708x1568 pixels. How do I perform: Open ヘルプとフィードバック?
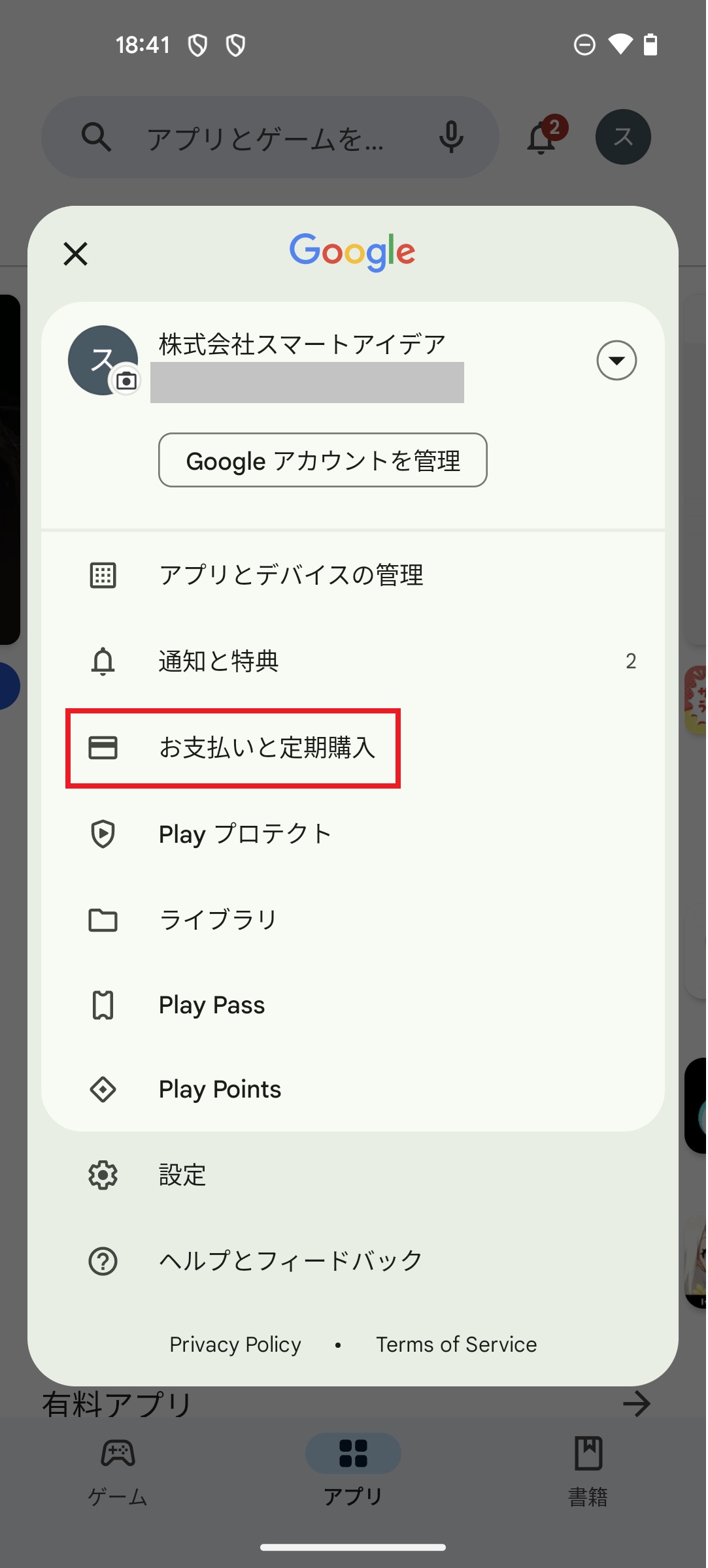point(291,1261)
